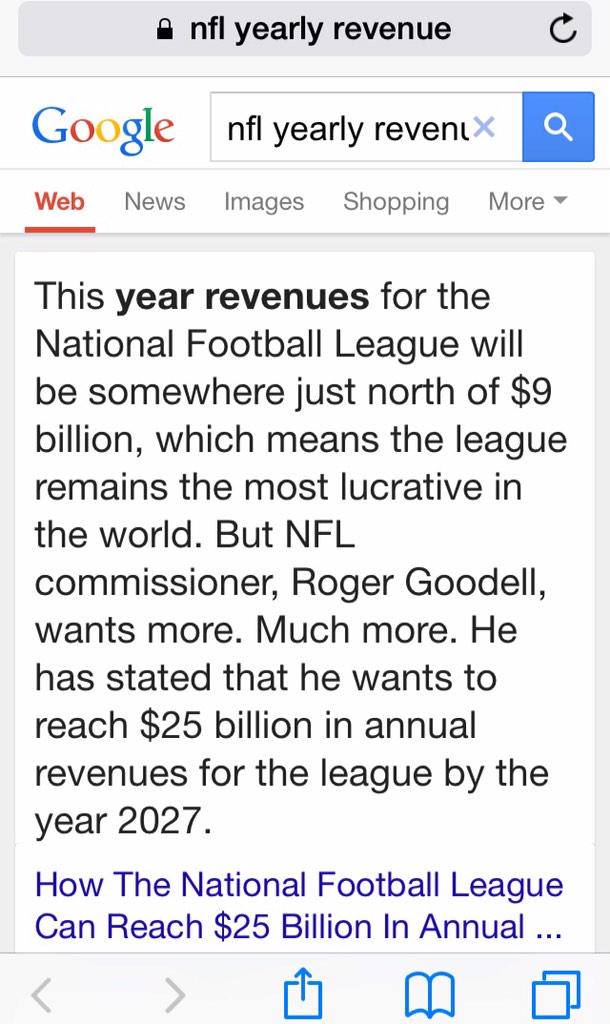Screen dimensions: 610x1024
Task: Go back to the previous page
Action: [40, 995]
